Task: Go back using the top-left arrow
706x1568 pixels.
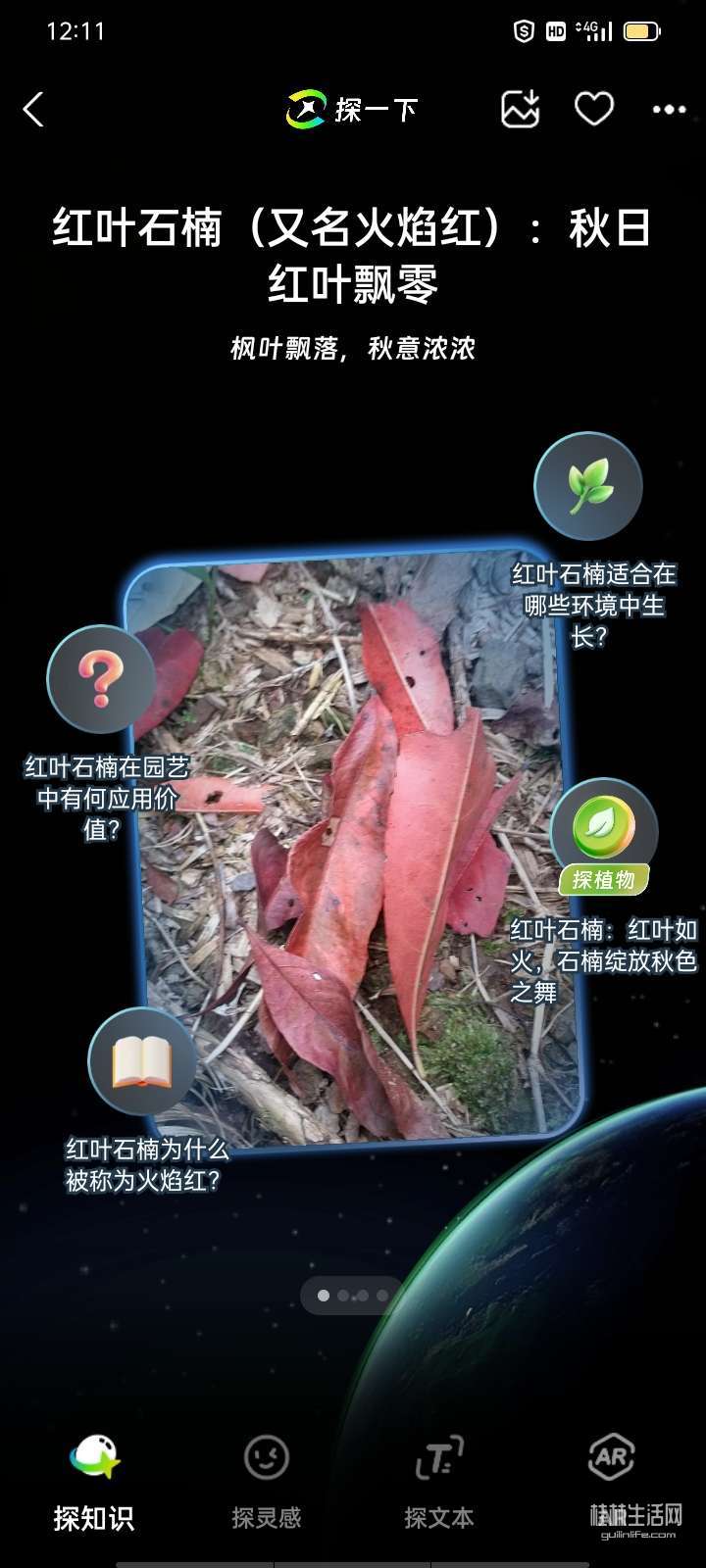Action: (33, 110)
